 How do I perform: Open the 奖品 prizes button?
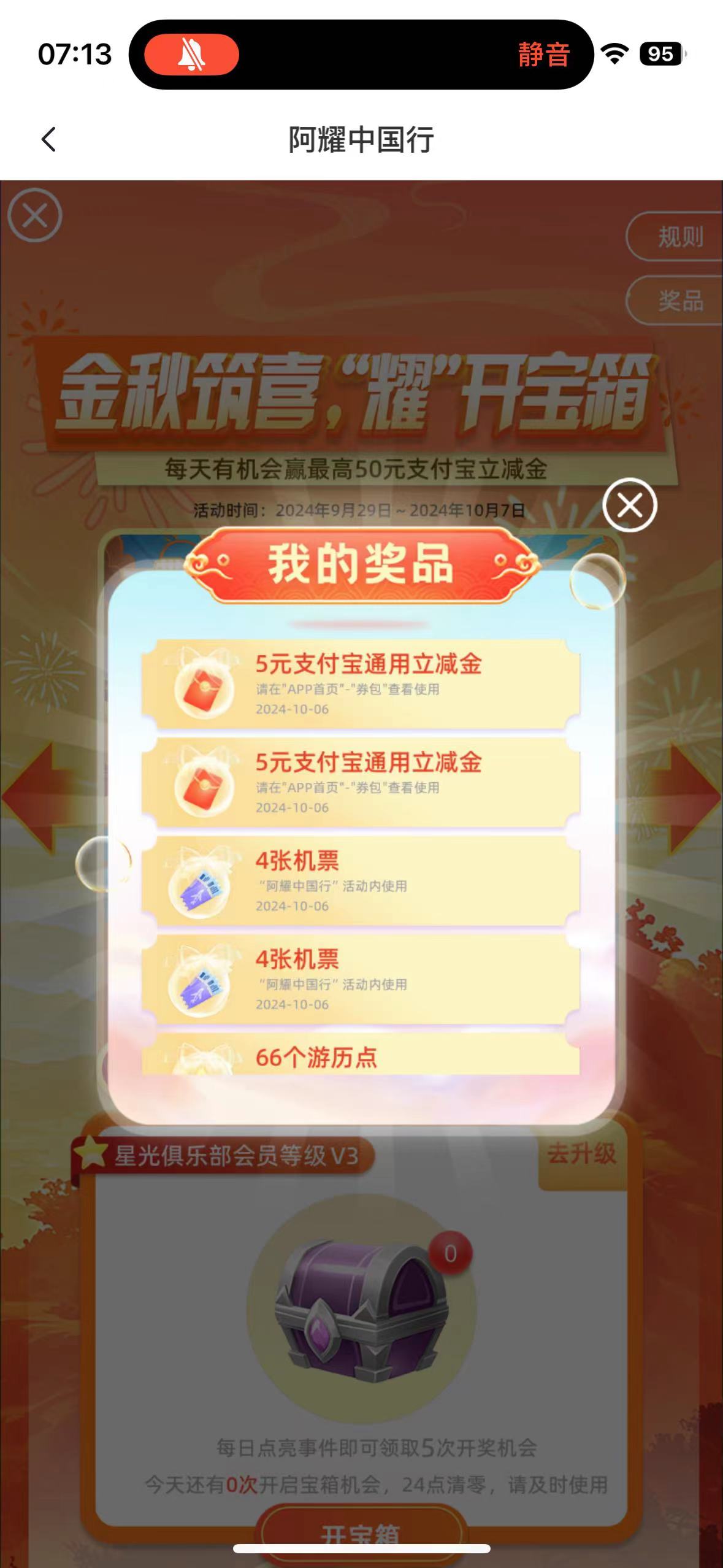tap(678, 301)
